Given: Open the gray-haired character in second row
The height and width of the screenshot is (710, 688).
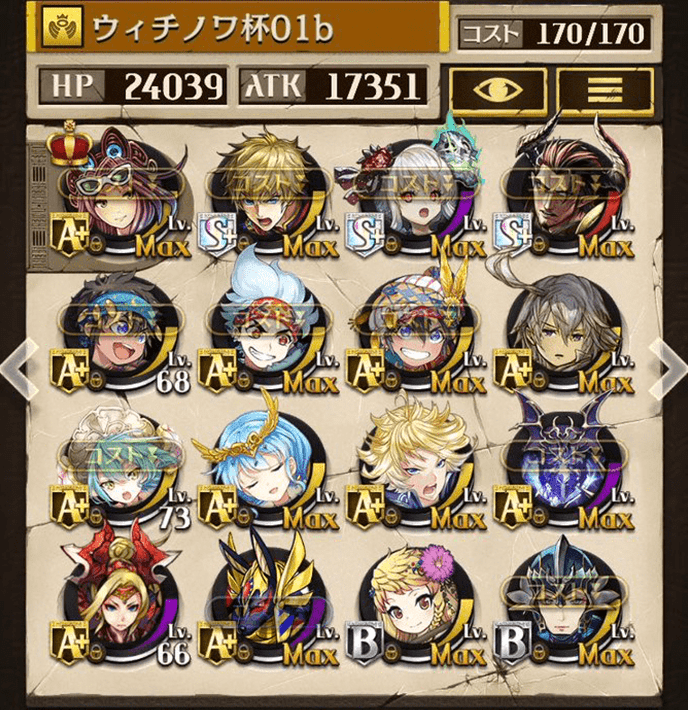Looking at the screenshot, I should [562, 328].
